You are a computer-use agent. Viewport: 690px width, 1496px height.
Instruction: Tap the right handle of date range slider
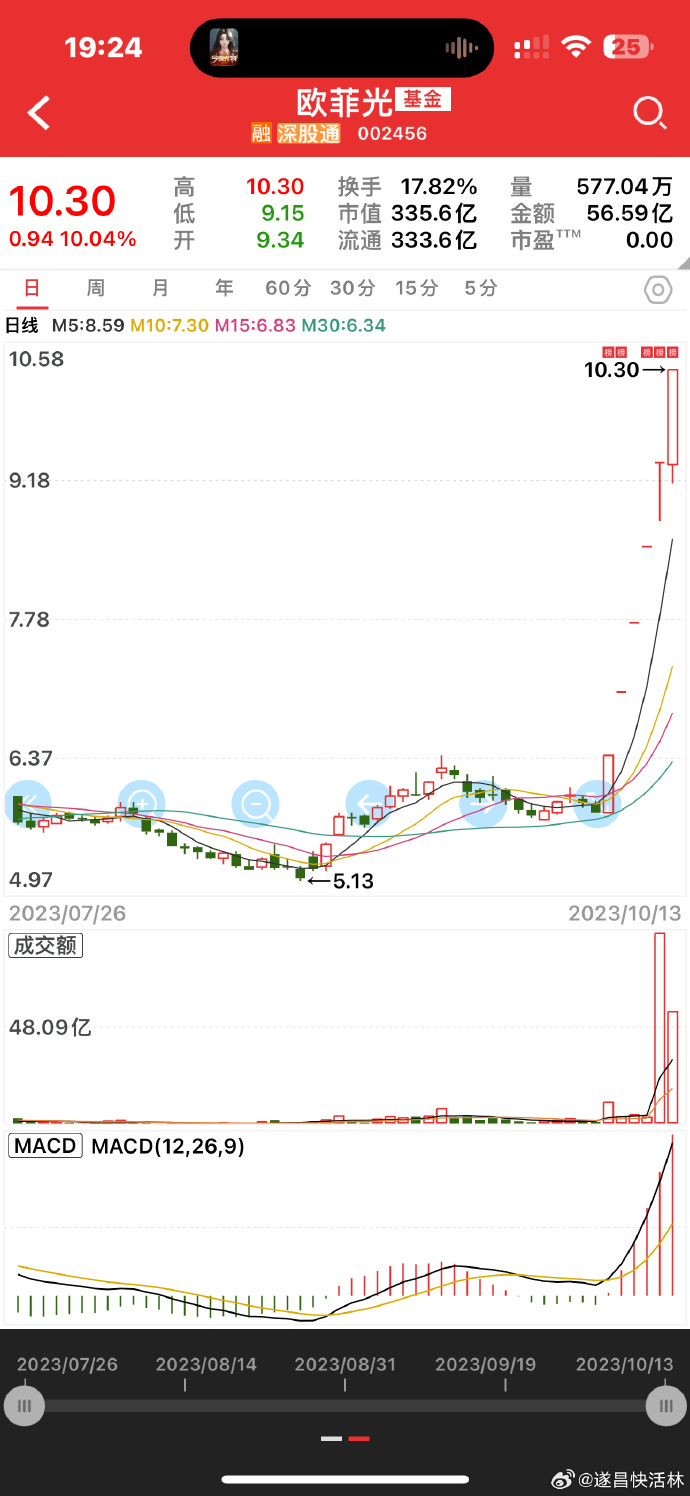coord(665,1405)
